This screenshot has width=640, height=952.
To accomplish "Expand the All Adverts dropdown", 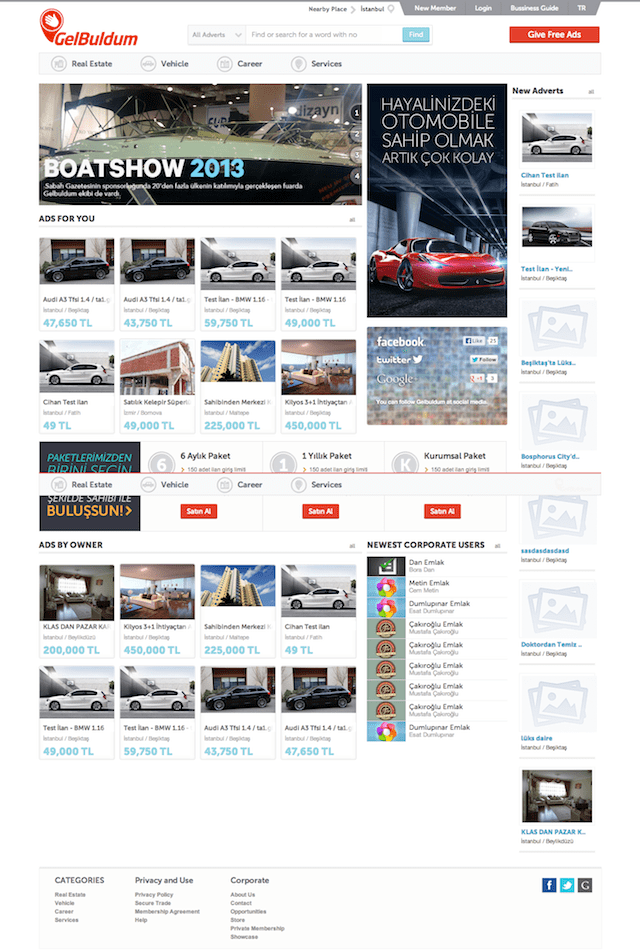I will pos(216,35).
